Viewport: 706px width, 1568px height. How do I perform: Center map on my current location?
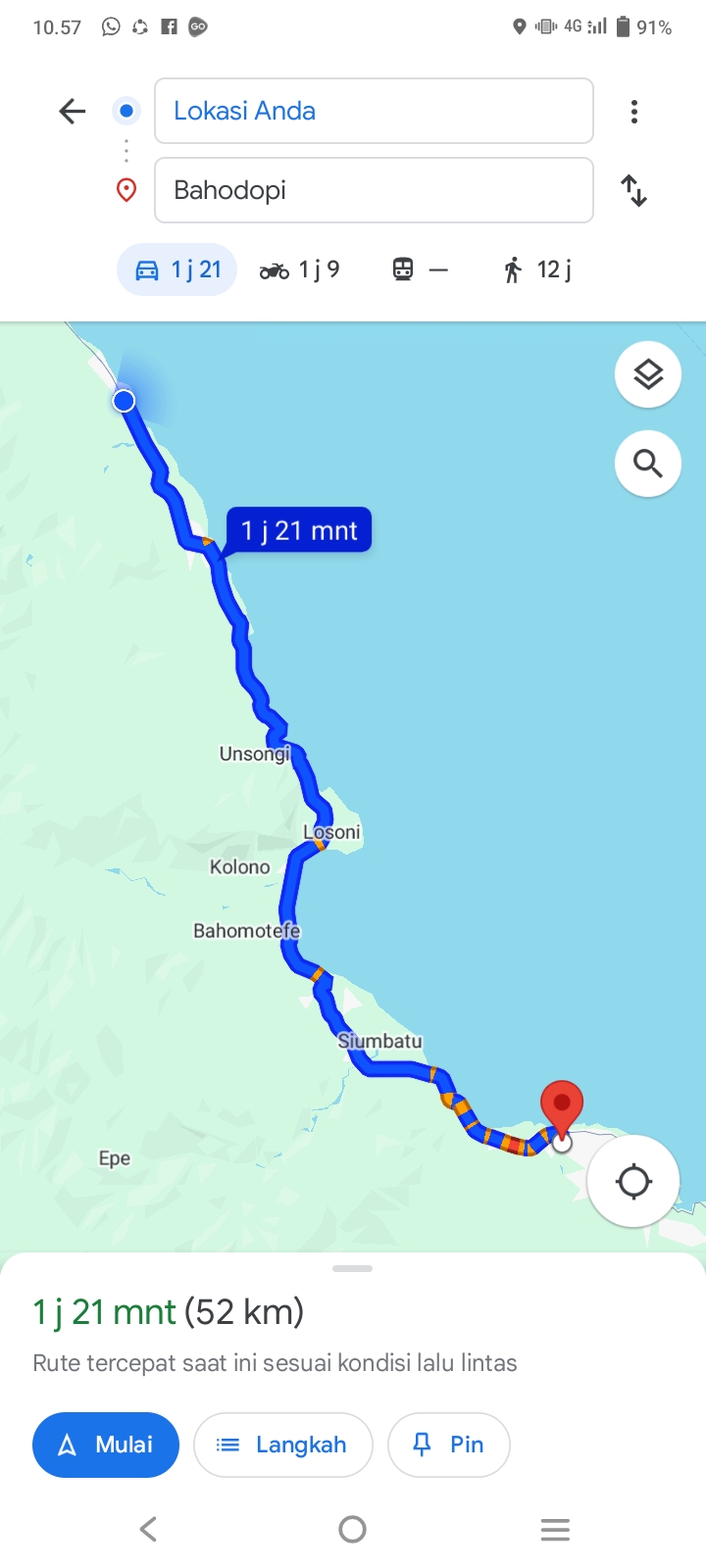tap(633, 1181)
